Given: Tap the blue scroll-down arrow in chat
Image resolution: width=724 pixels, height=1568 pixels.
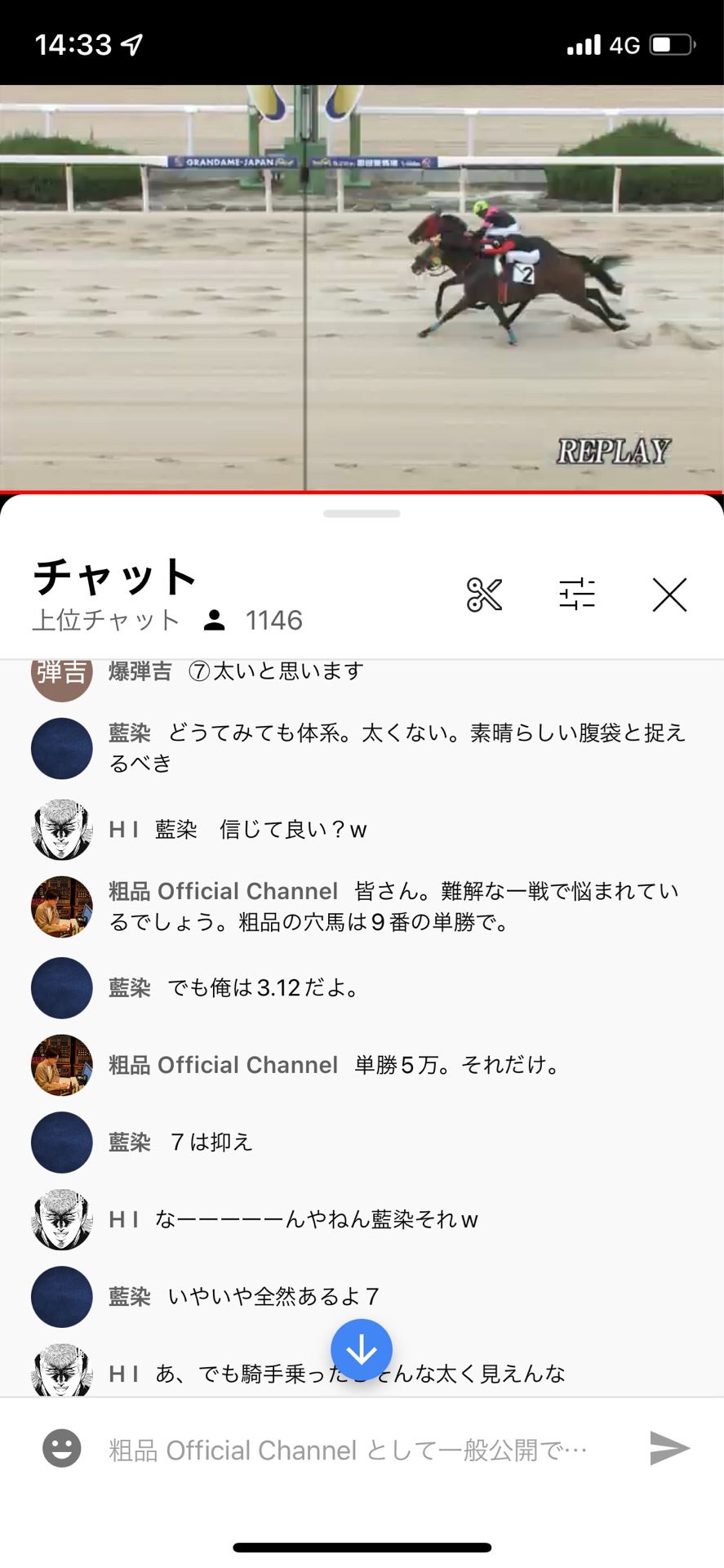Looking at the screenshot, I should pos(362,1349).
